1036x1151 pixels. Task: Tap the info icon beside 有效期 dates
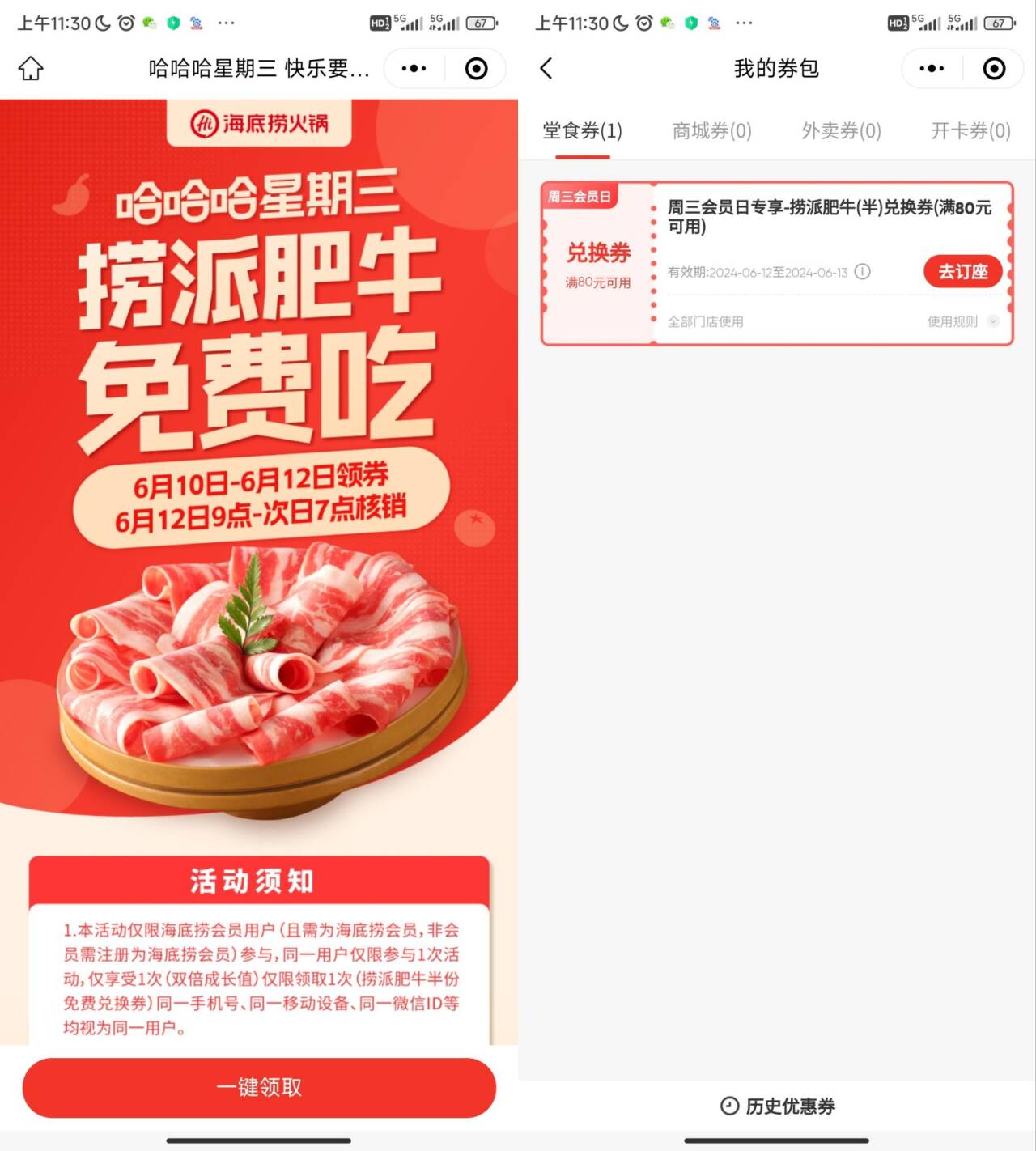863,272
